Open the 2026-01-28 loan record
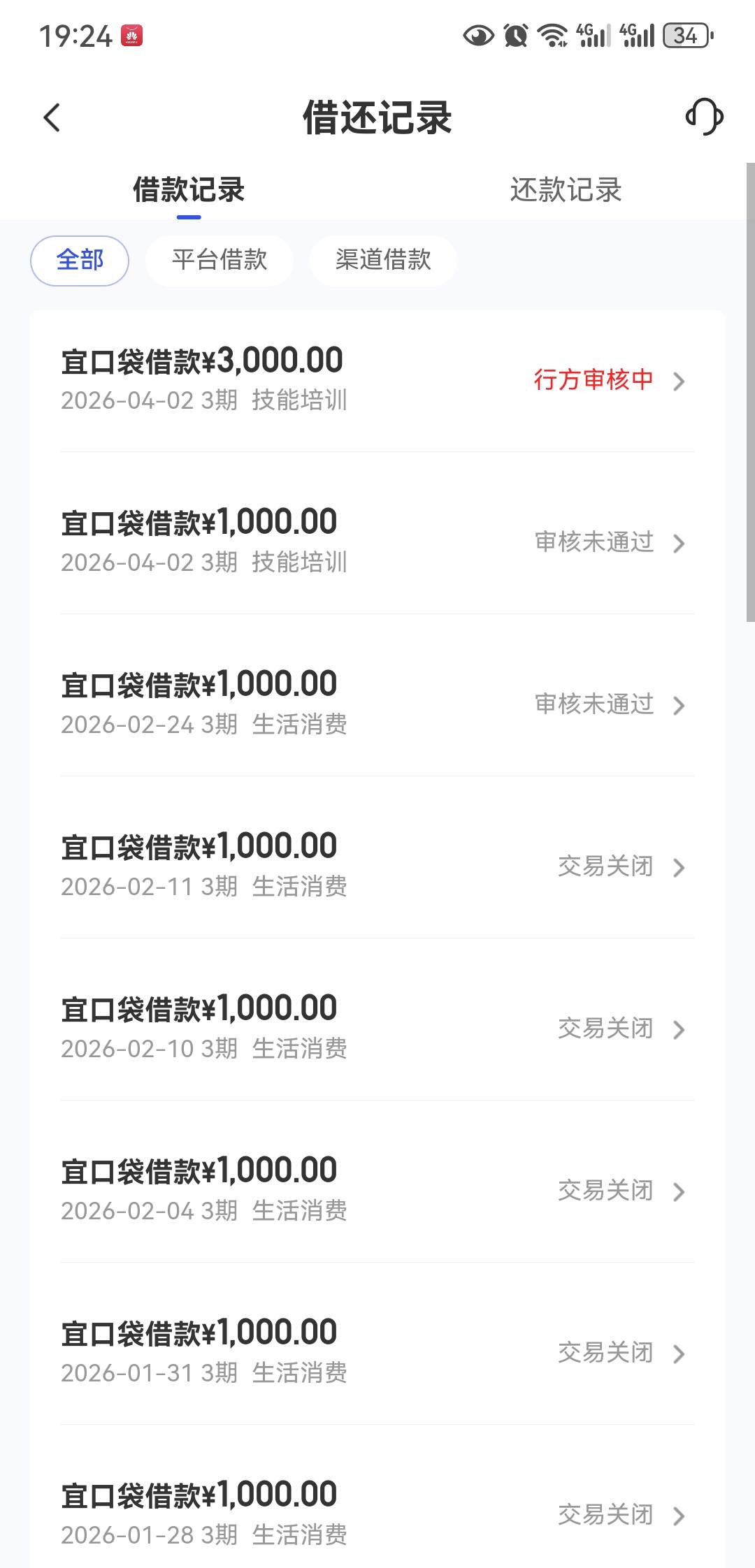This screenshot has width=755, height=1568. (x=377, y=1515)
